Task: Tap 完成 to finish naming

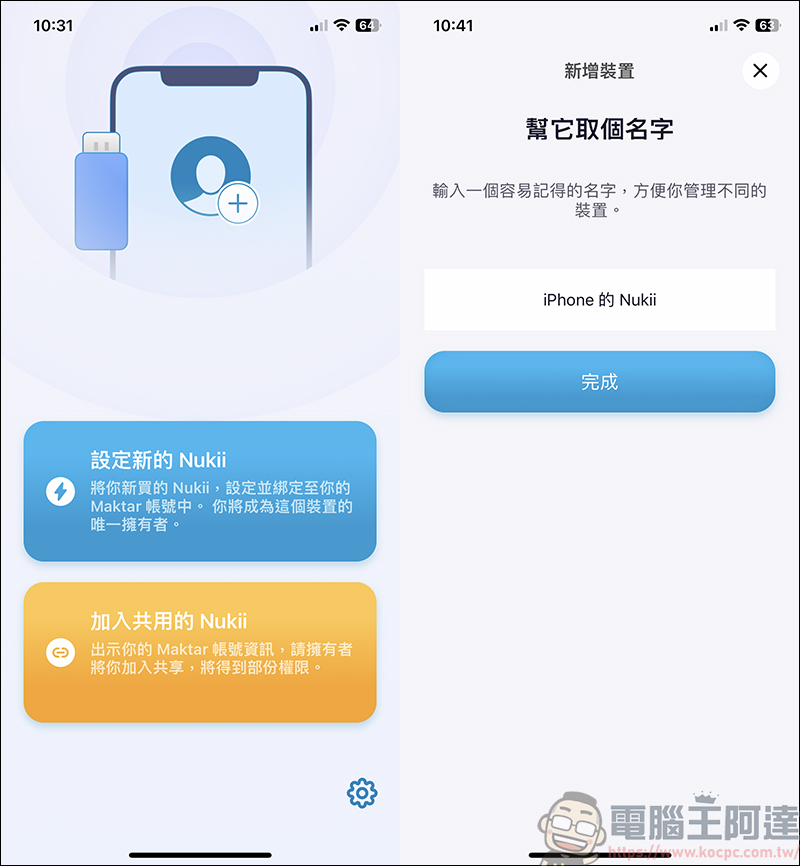Action: point(599,382)
